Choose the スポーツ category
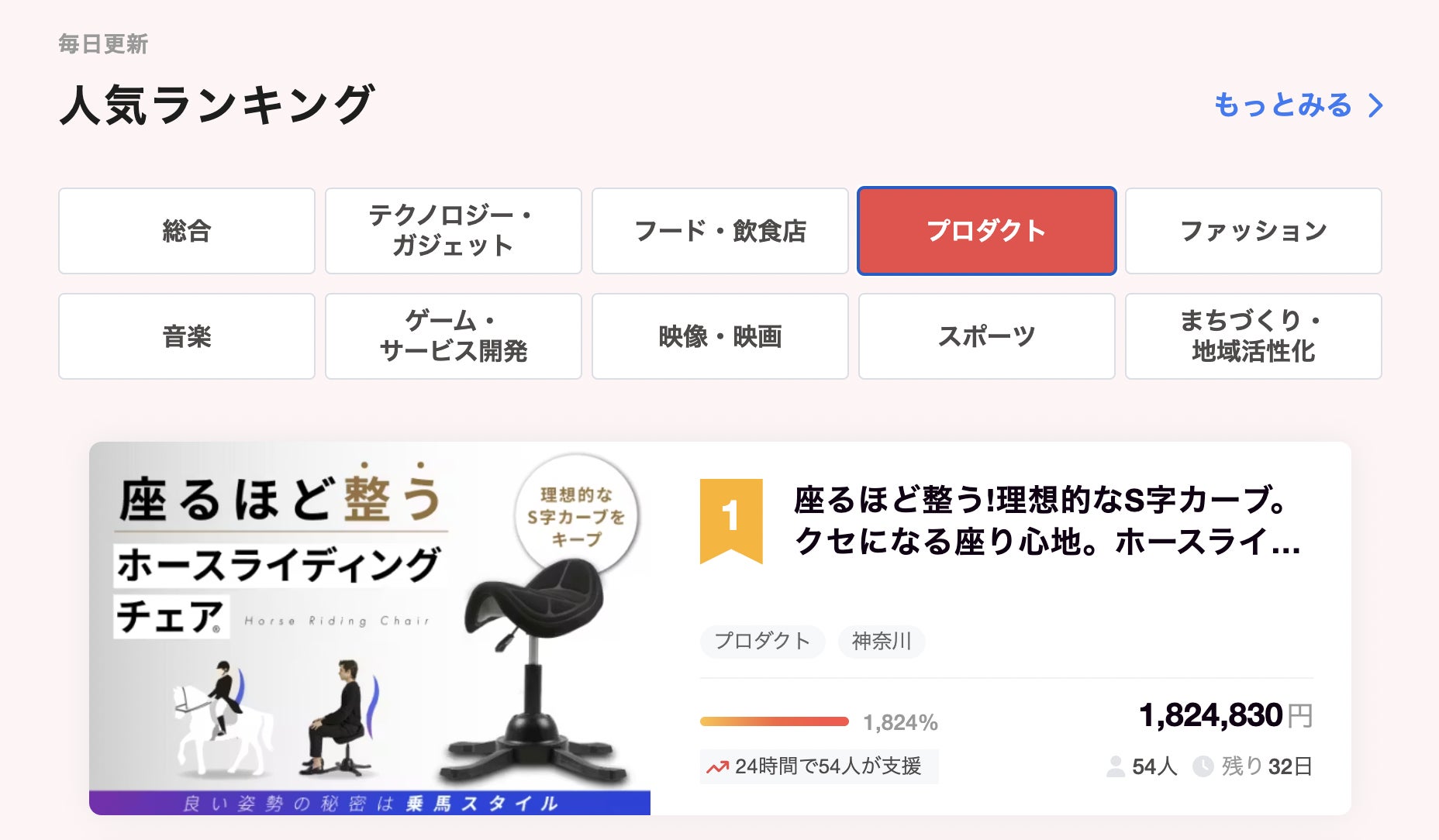The width and height of the screenshot is (1439, 840). click(986, 336)
